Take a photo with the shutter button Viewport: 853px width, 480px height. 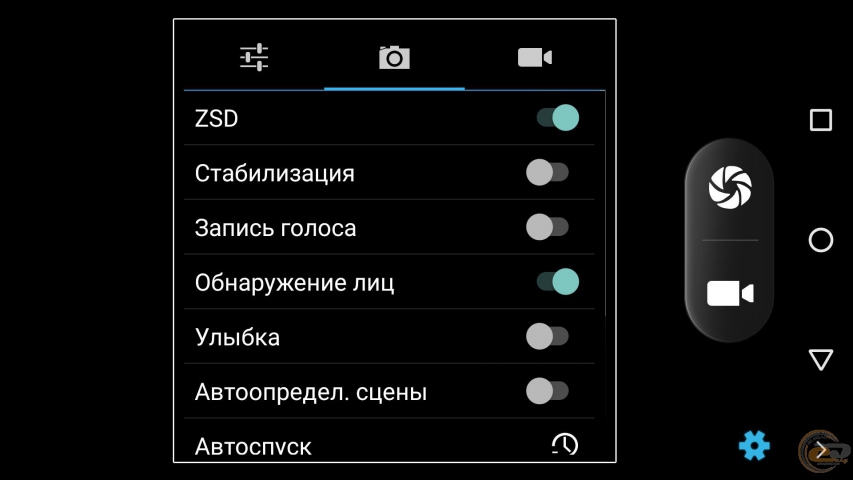tap(730, 187)
